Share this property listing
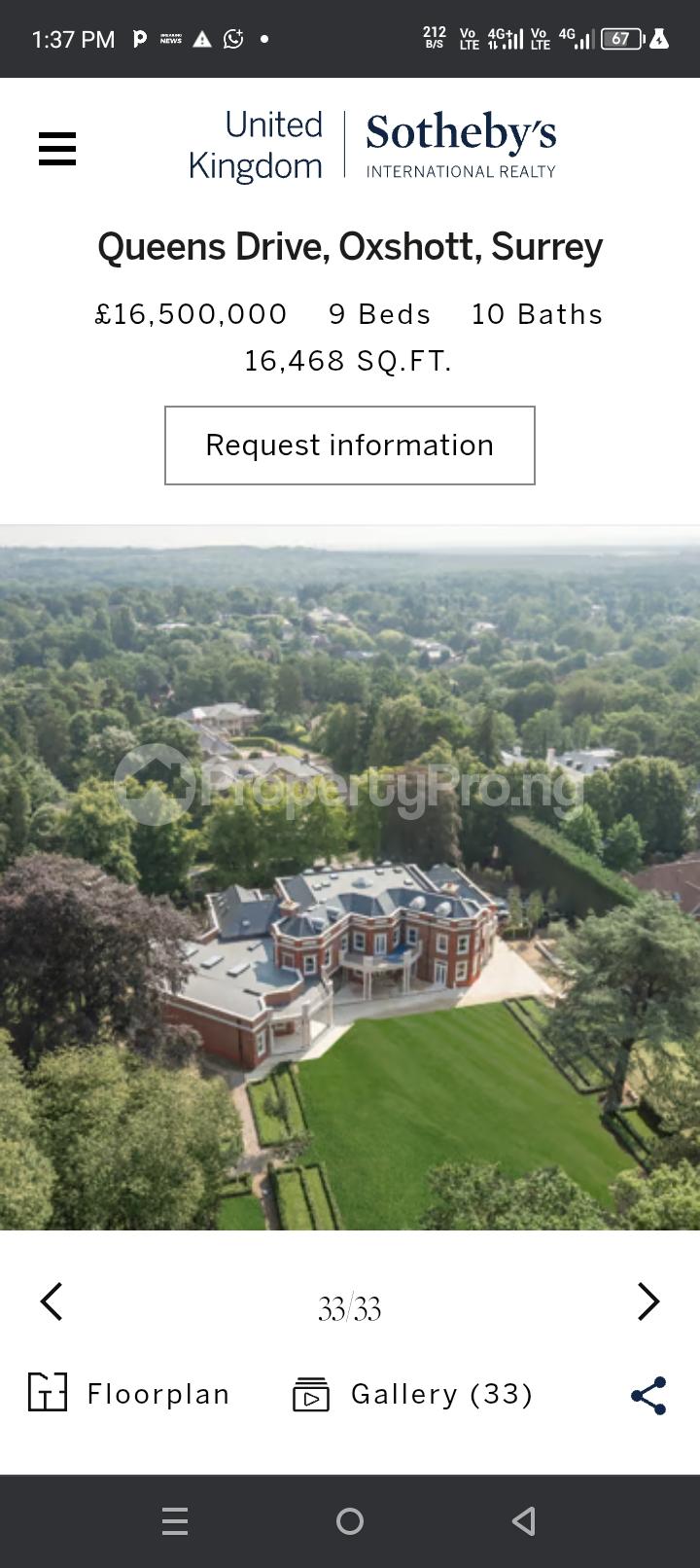The height and width of the screenshot is (1568, 700). 648,1395
